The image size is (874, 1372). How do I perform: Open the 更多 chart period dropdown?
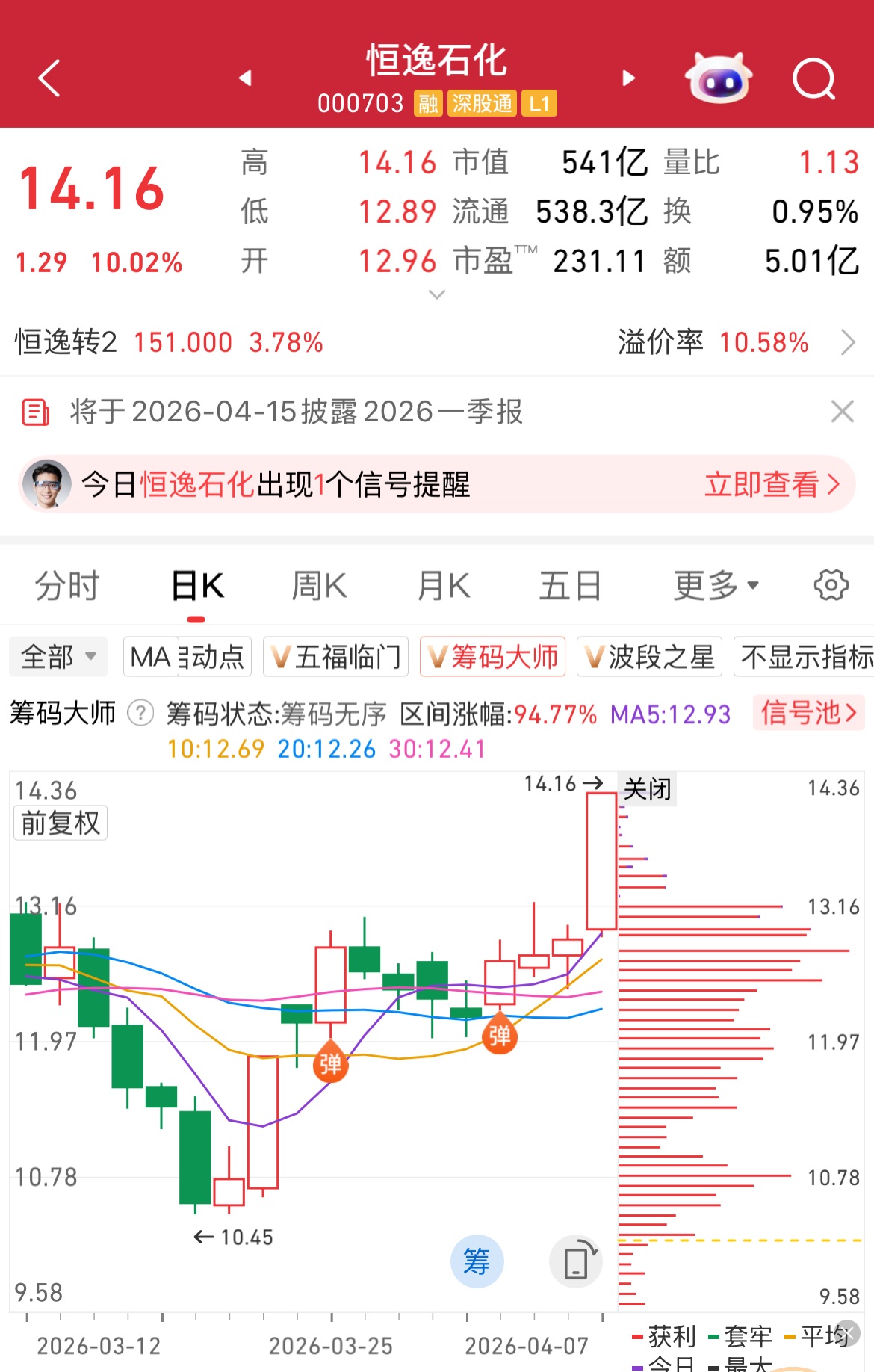point(716,586)
